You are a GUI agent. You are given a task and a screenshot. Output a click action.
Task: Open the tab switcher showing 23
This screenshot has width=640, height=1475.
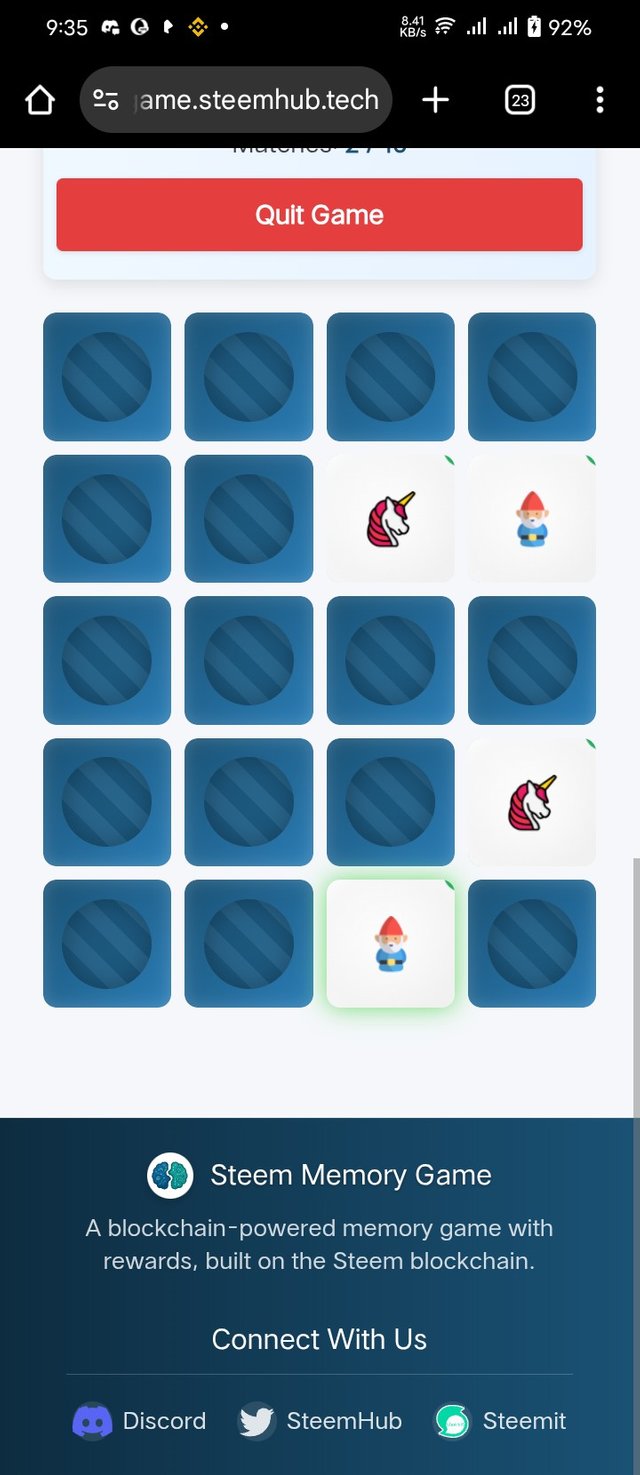click(519, 100)
